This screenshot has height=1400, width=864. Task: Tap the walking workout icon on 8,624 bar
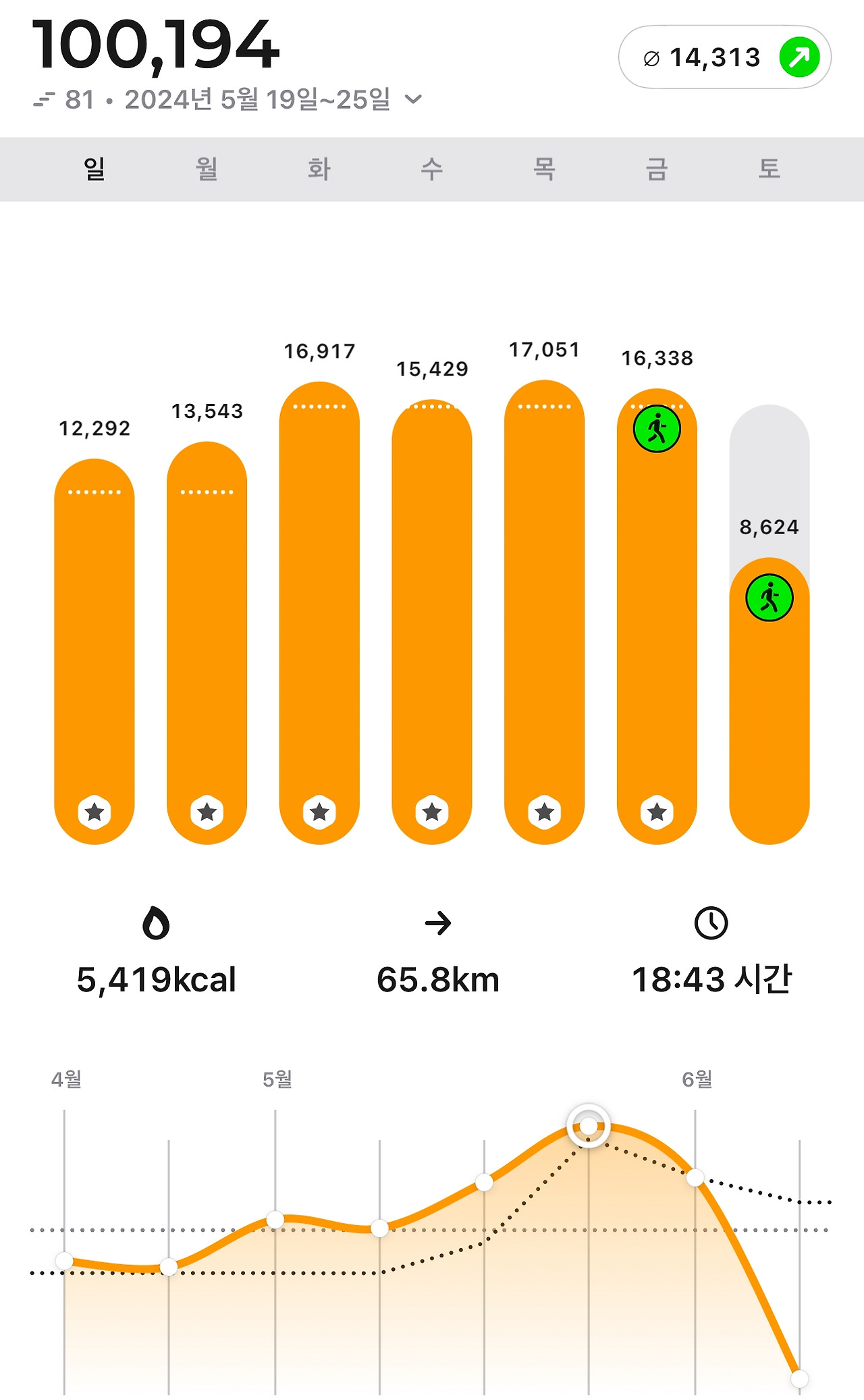click(769, 598)
